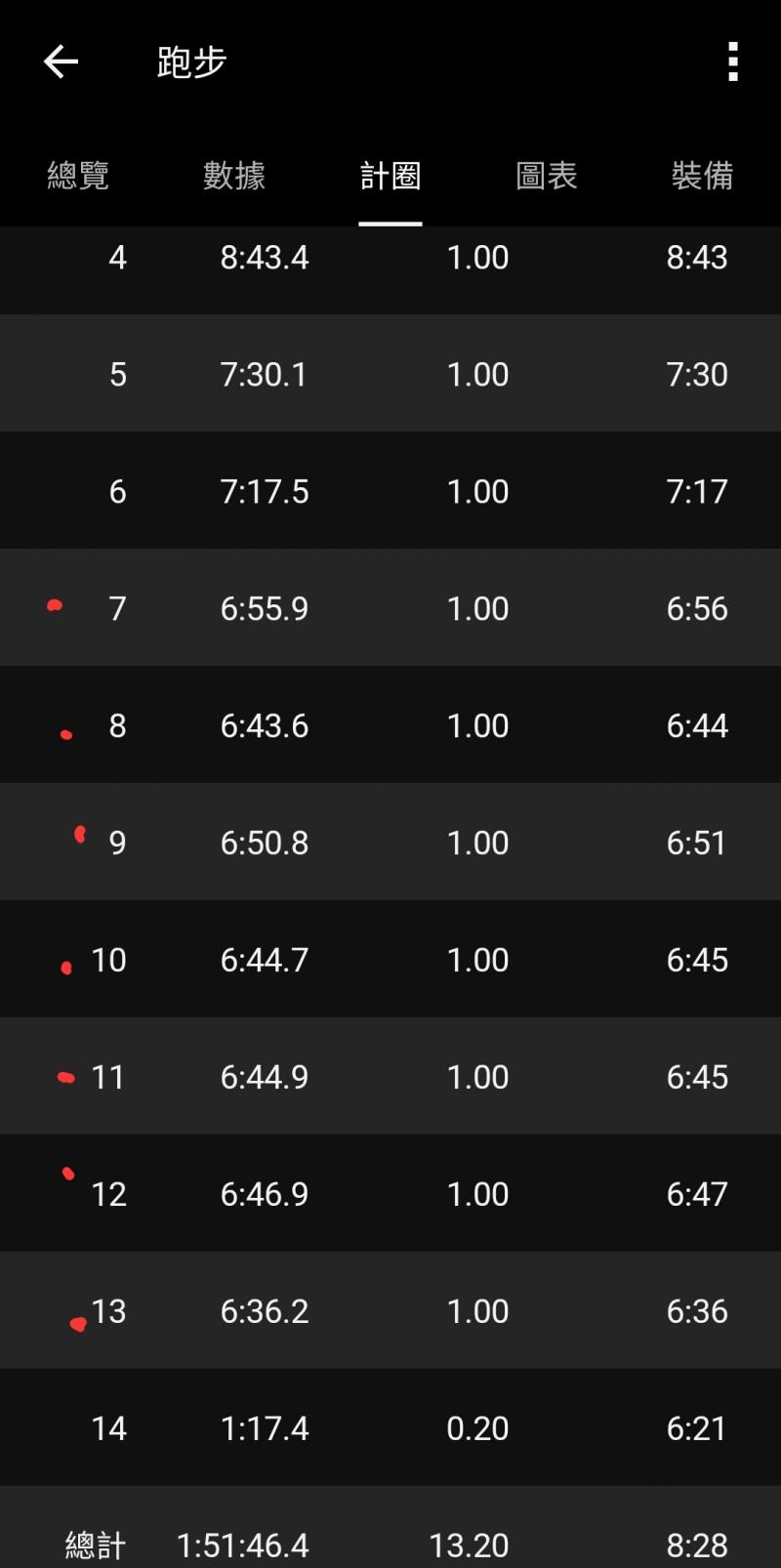This screenshot has height=1568, width=781.
Task: Switch to the 數據 tab
Action: pyautogui.click(x=234, y=176)
